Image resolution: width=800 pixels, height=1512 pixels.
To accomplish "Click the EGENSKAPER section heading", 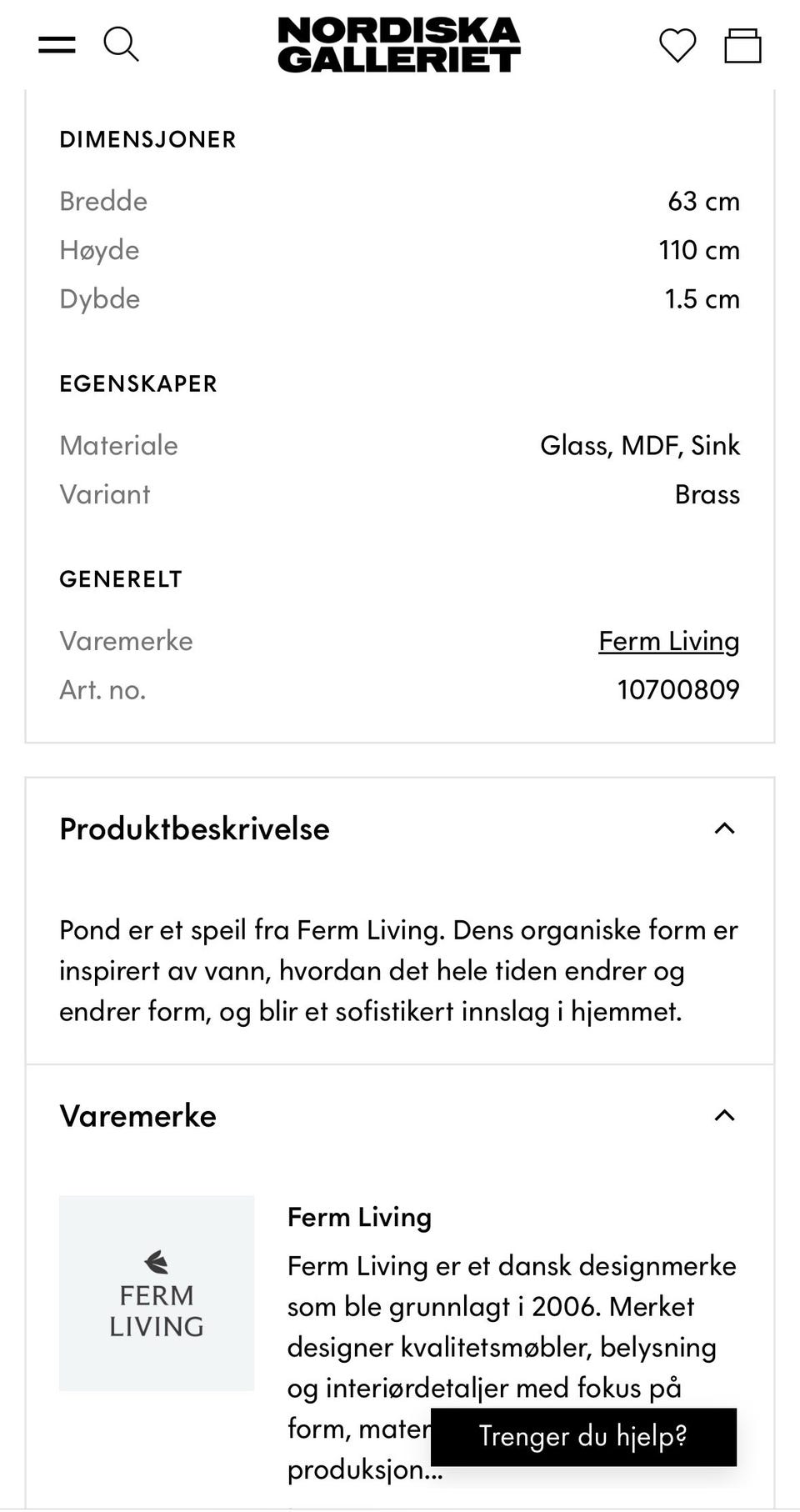I will pos(138,383).
